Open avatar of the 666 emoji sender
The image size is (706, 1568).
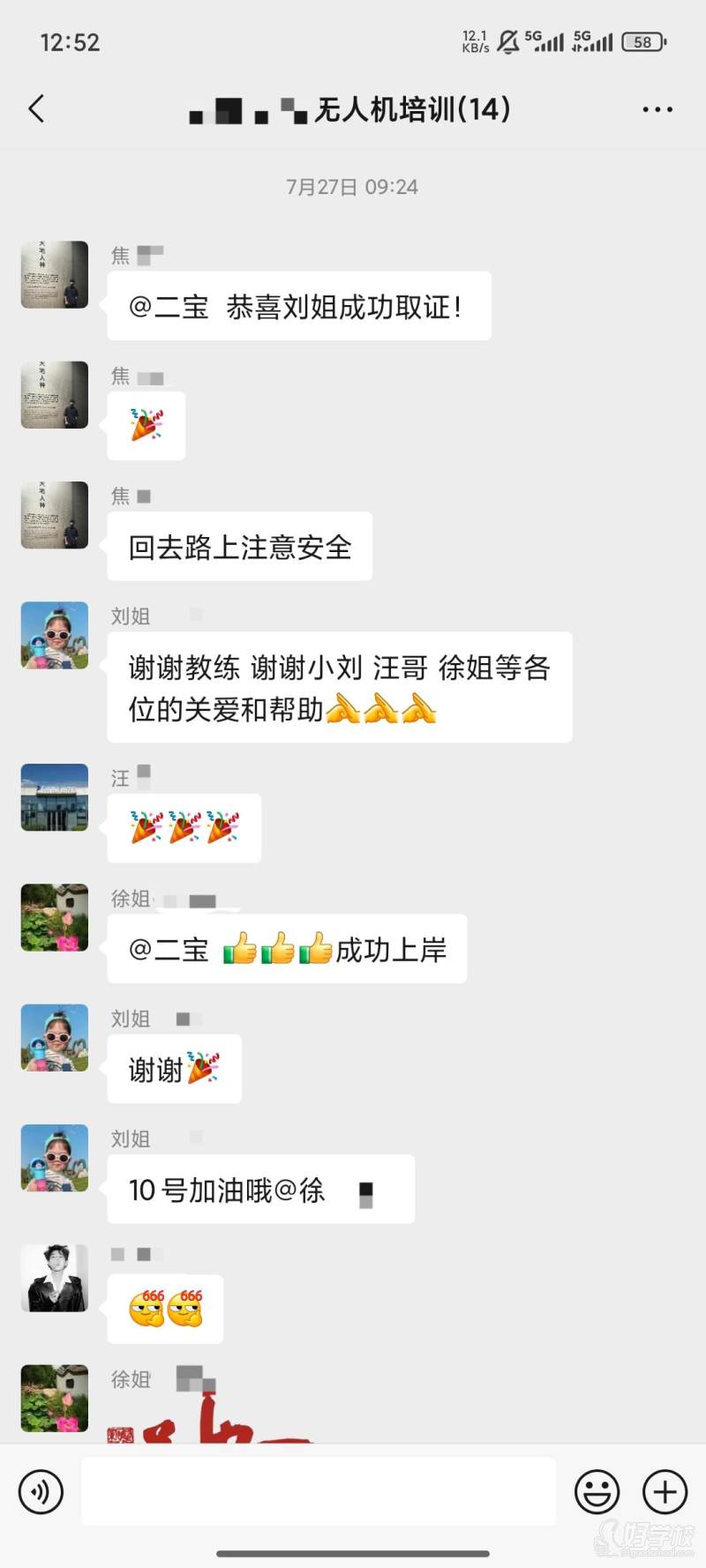tap(55, 1278)
